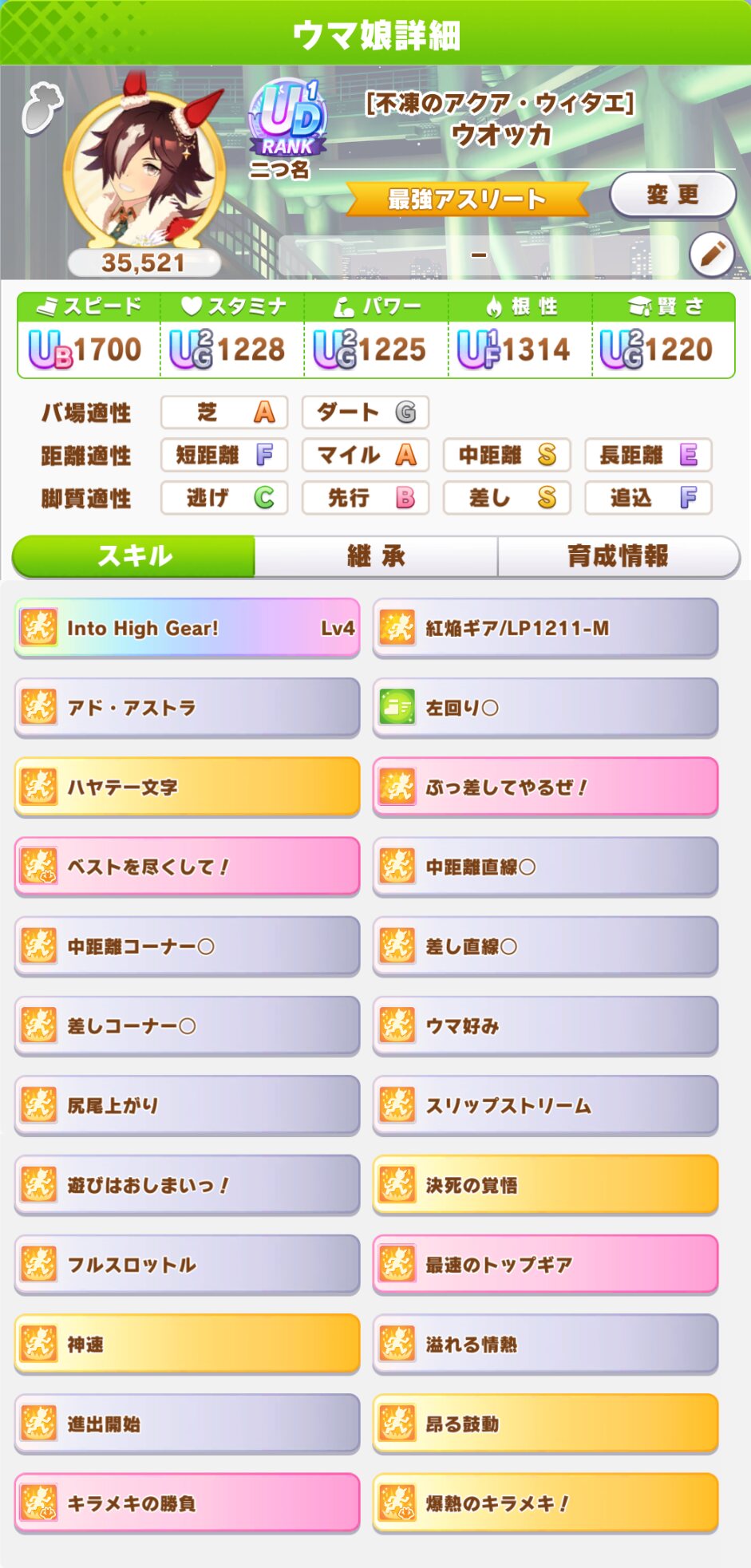View the ぶっ差してやるぜ! skill
This screenshot has width=751, height=1568.
point(545,788)
